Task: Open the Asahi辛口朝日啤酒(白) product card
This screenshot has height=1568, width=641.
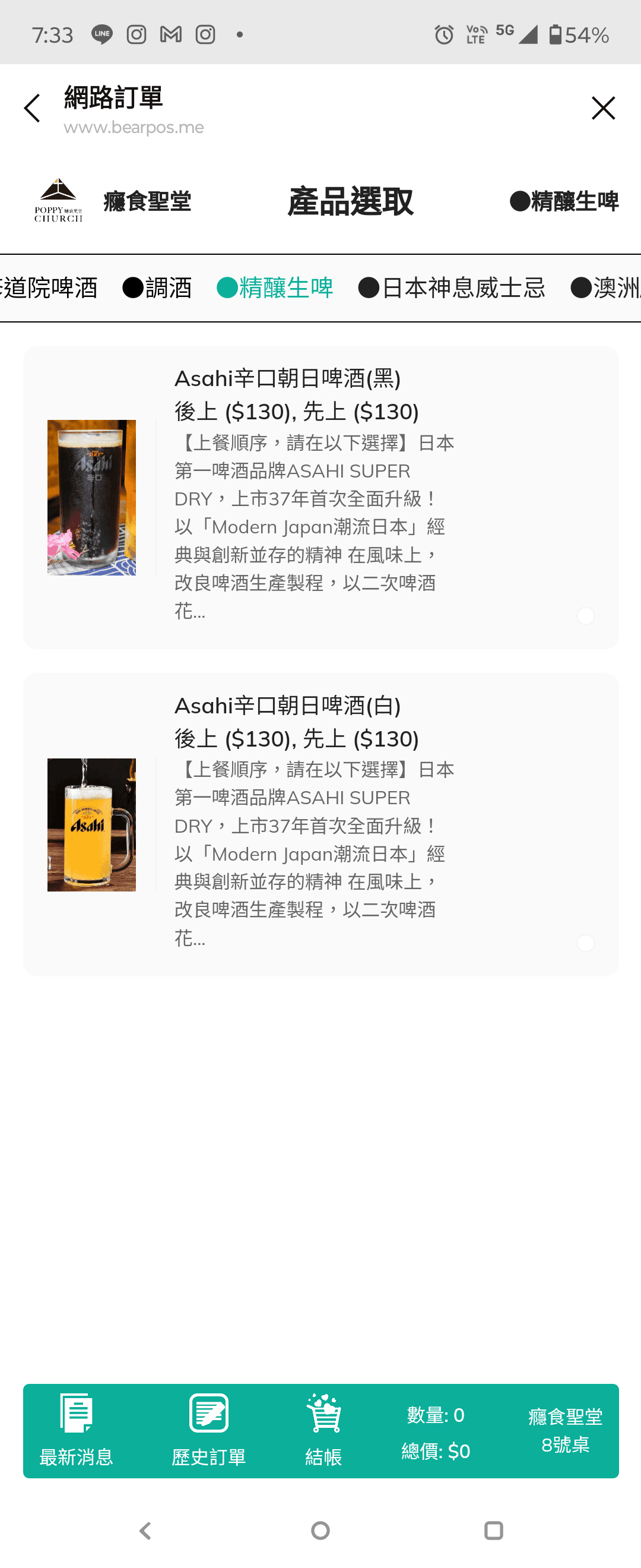Action: (320, 824)
